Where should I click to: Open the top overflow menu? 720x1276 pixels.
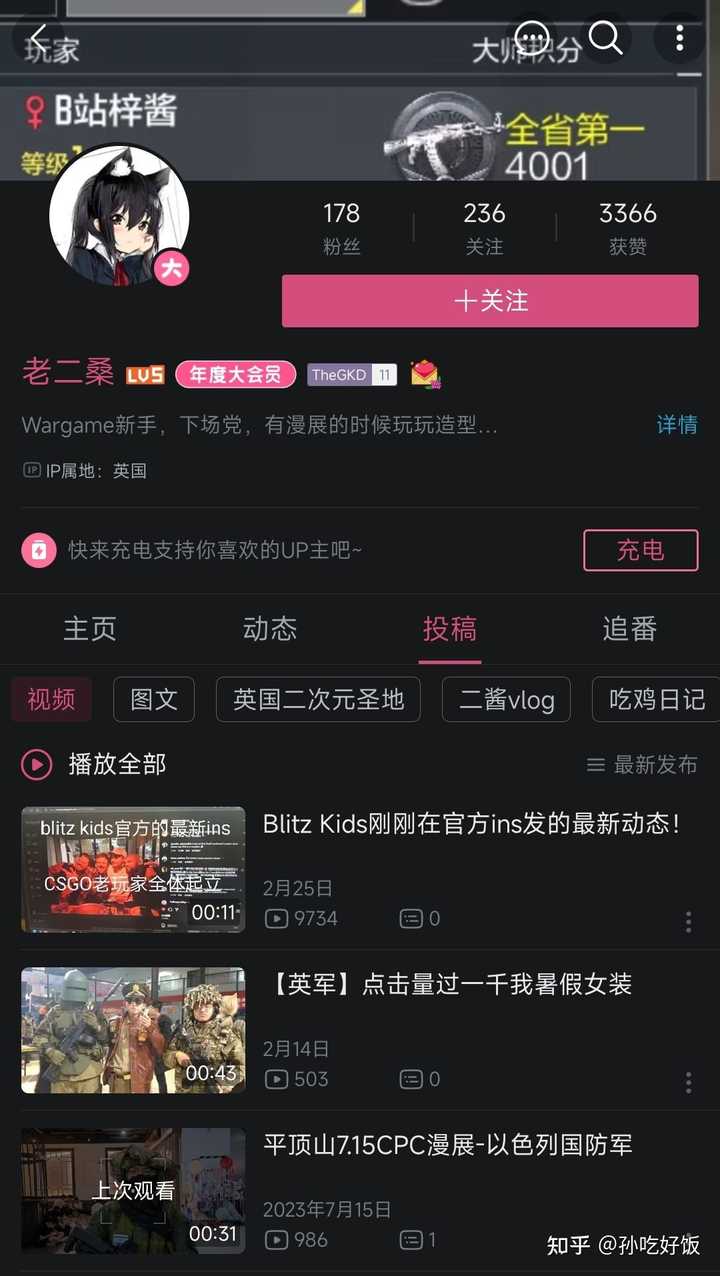tap(680, 39)
